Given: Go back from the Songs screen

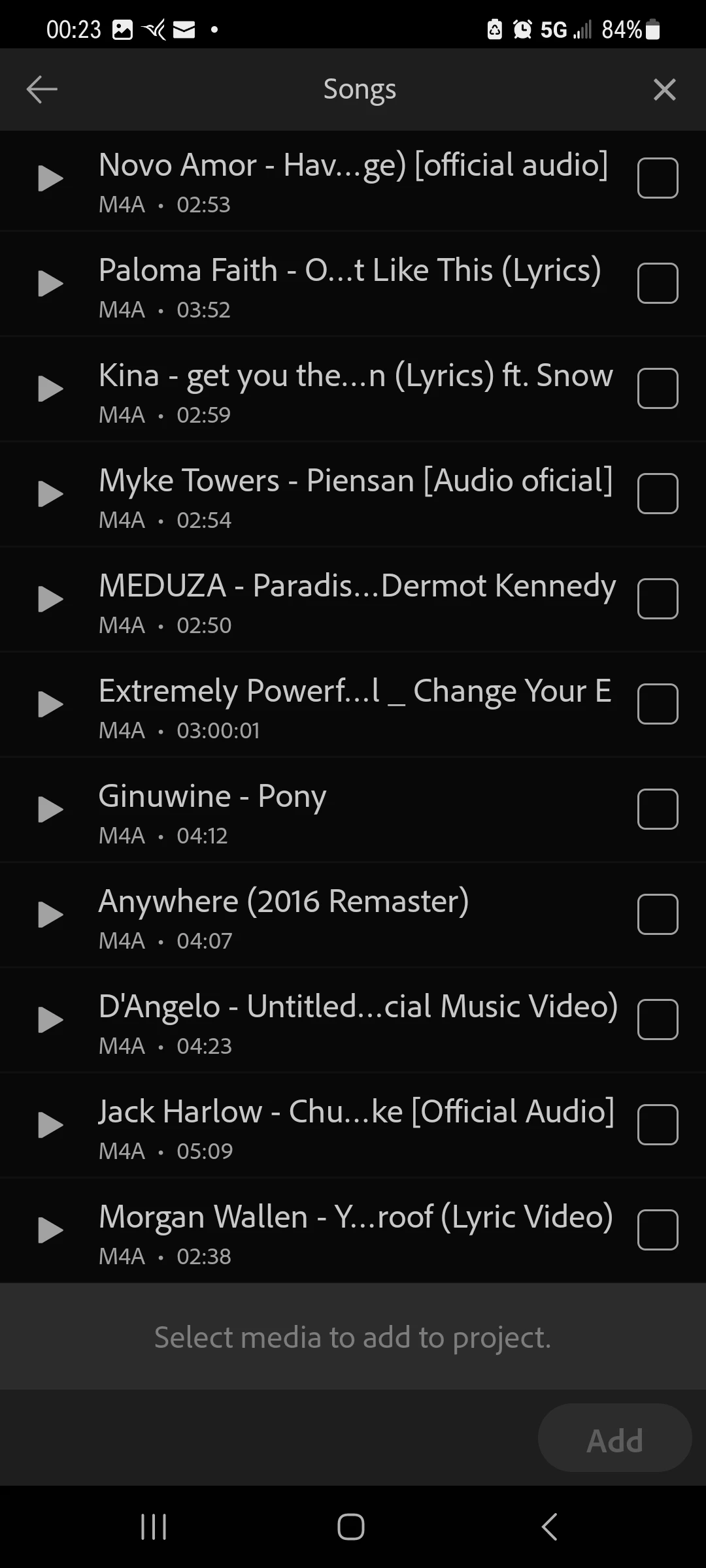Looking at the screenshot, I should [x=42, y=90].
